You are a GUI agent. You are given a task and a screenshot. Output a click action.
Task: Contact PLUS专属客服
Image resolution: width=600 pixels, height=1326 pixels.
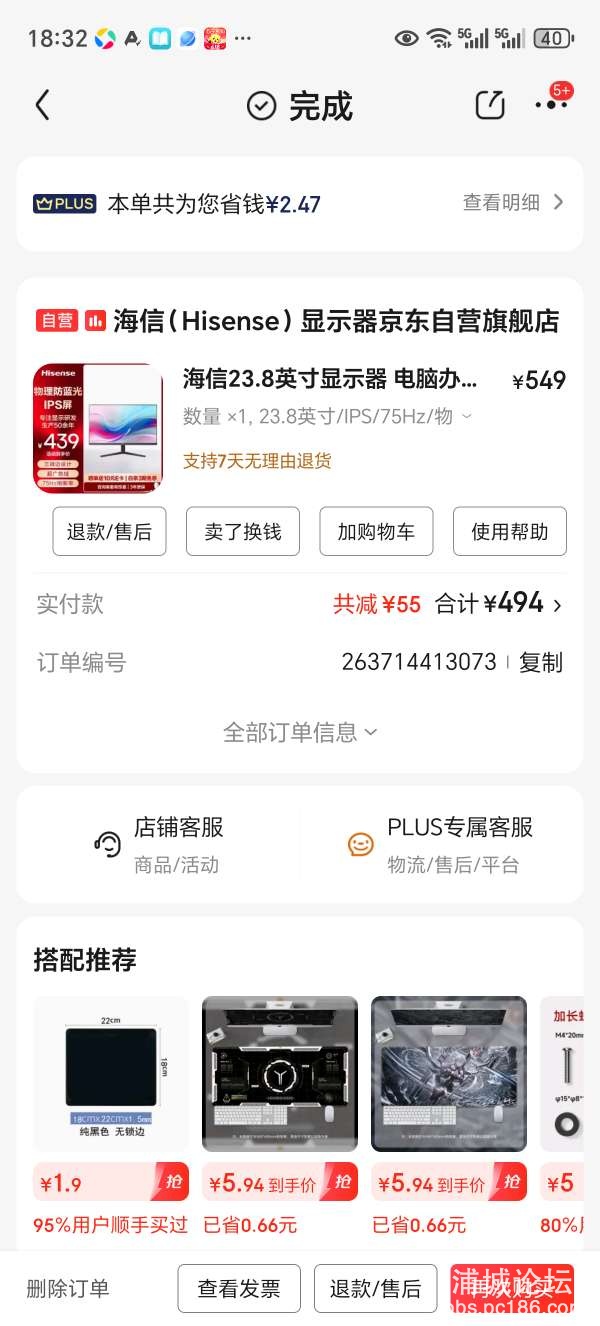tap(440, 844)
